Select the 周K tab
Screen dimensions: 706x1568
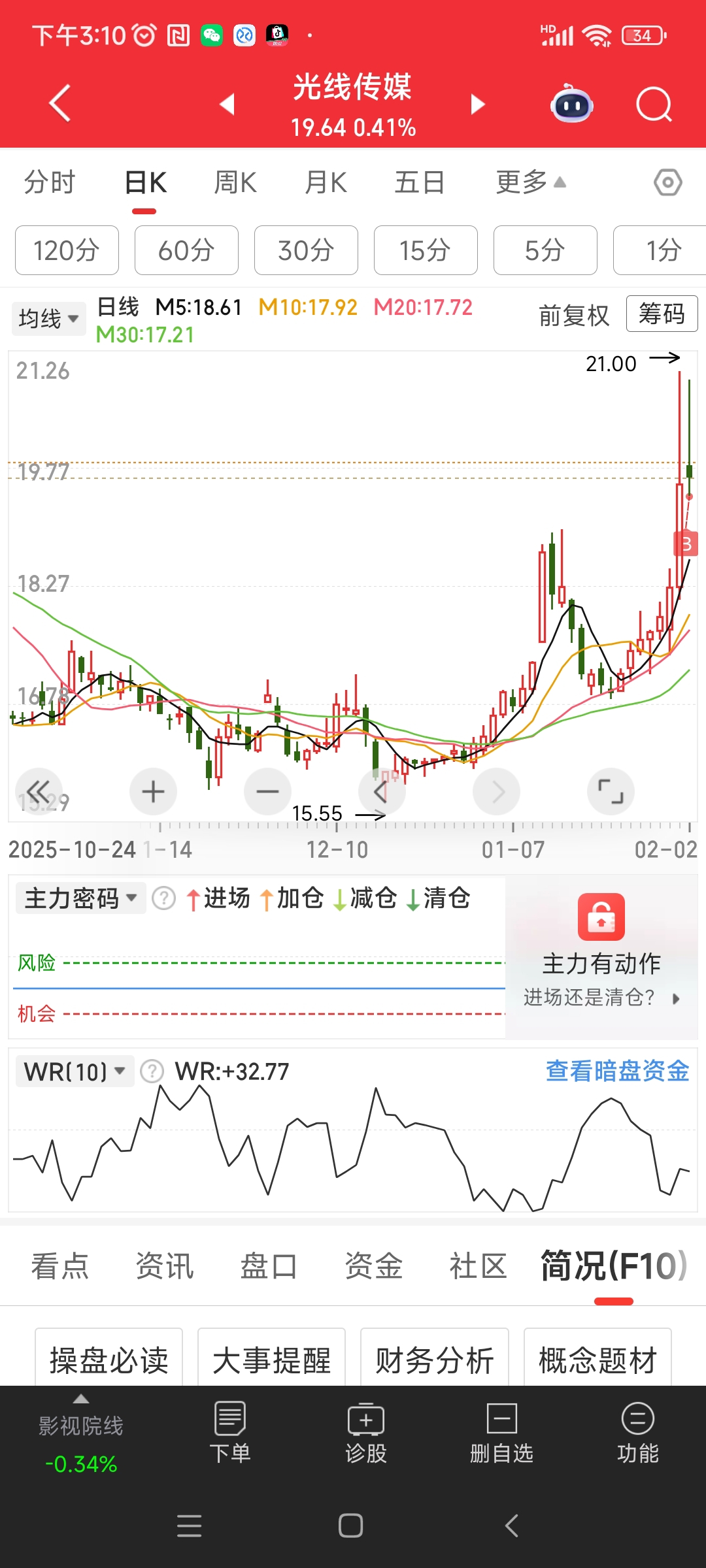[235, 182]
